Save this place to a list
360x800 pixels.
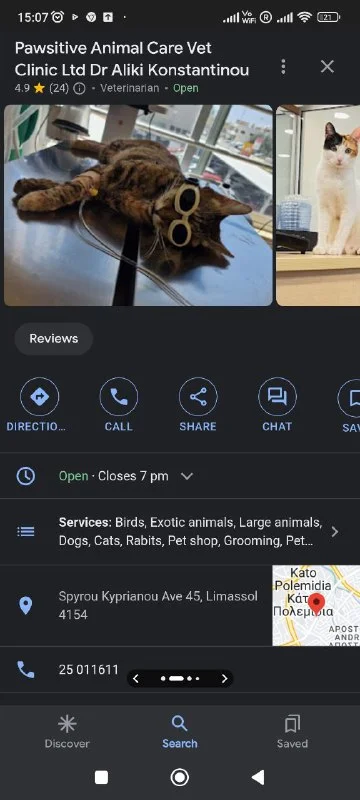pos(350,405)
